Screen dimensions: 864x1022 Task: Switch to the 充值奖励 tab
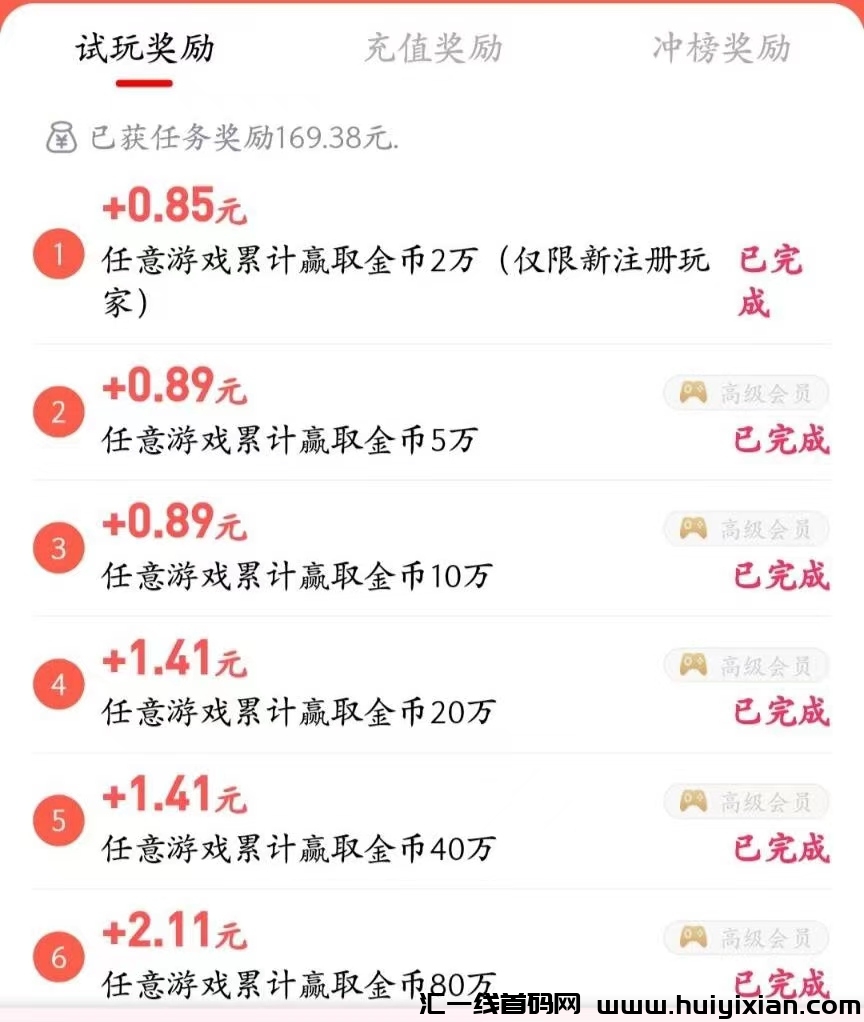(432, 48)
